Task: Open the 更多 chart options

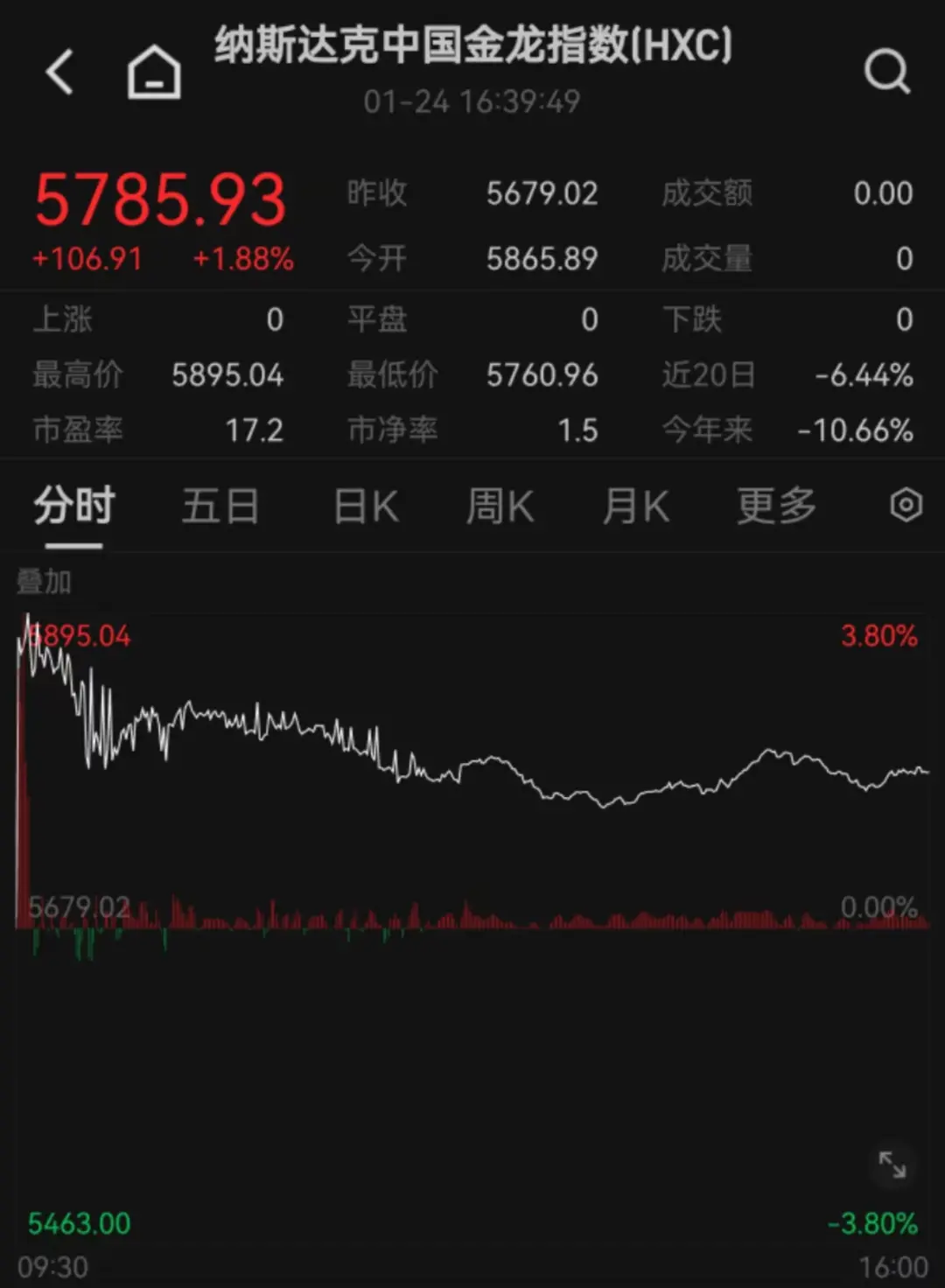Action: [x=776, y=507]
